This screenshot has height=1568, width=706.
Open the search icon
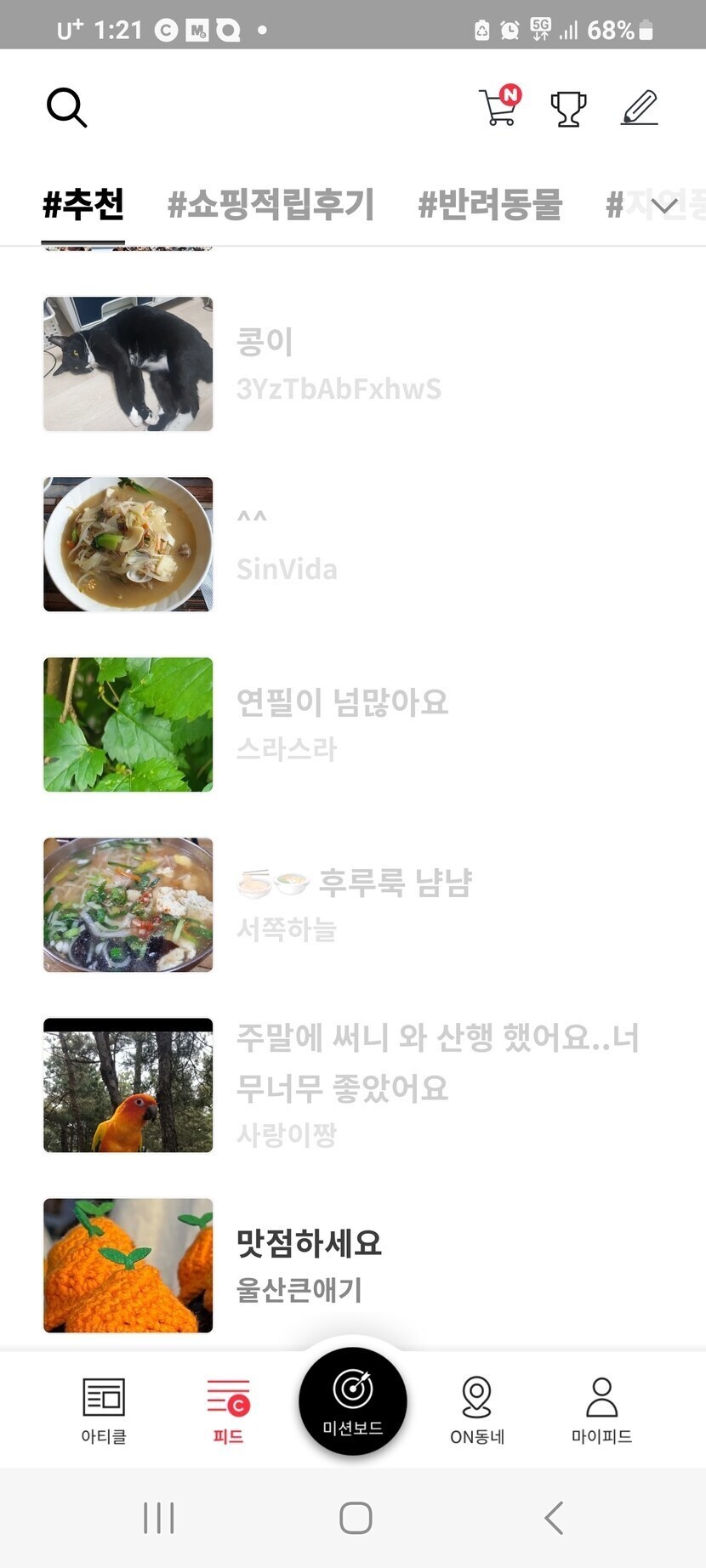[x=66, y=108]
